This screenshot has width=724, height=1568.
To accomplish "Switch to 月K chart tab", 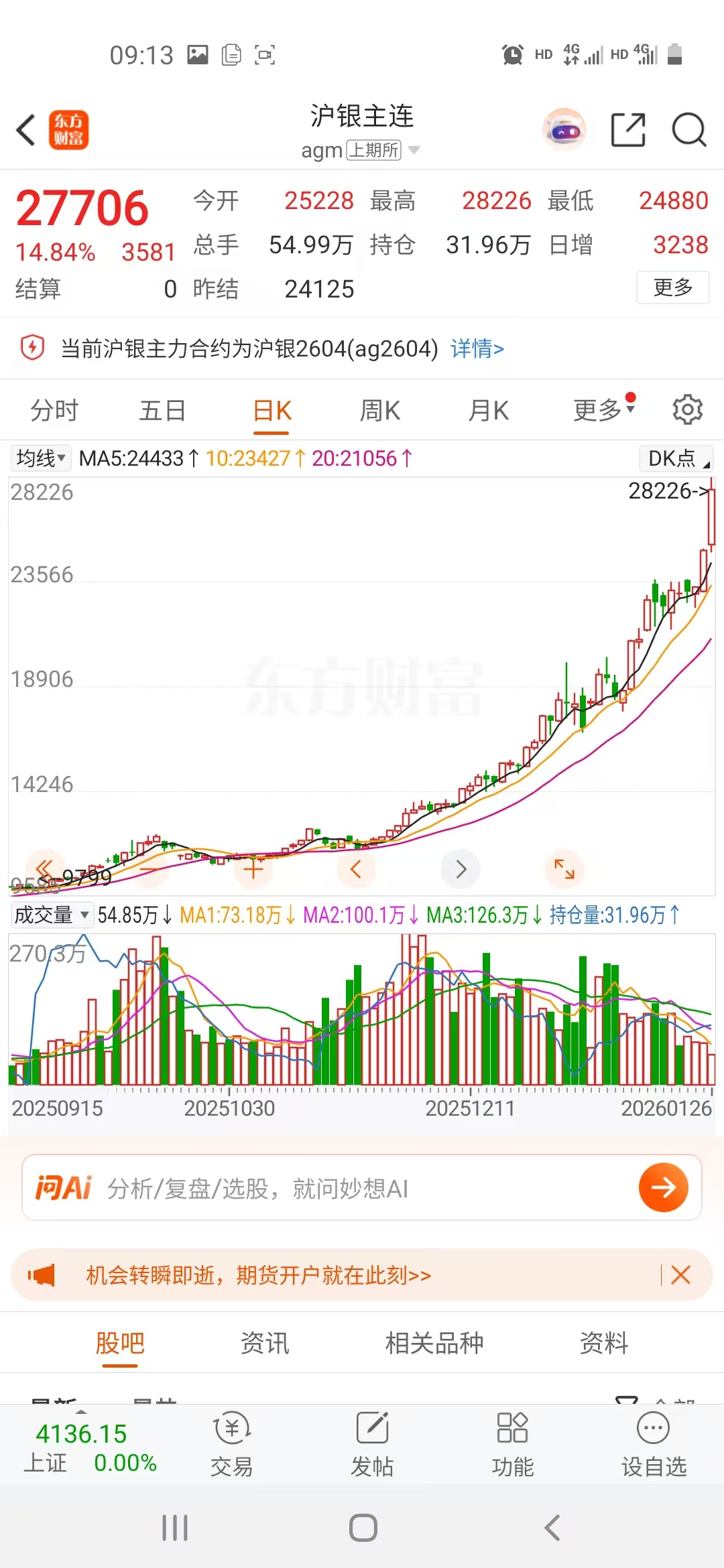I will coord(488,410).
